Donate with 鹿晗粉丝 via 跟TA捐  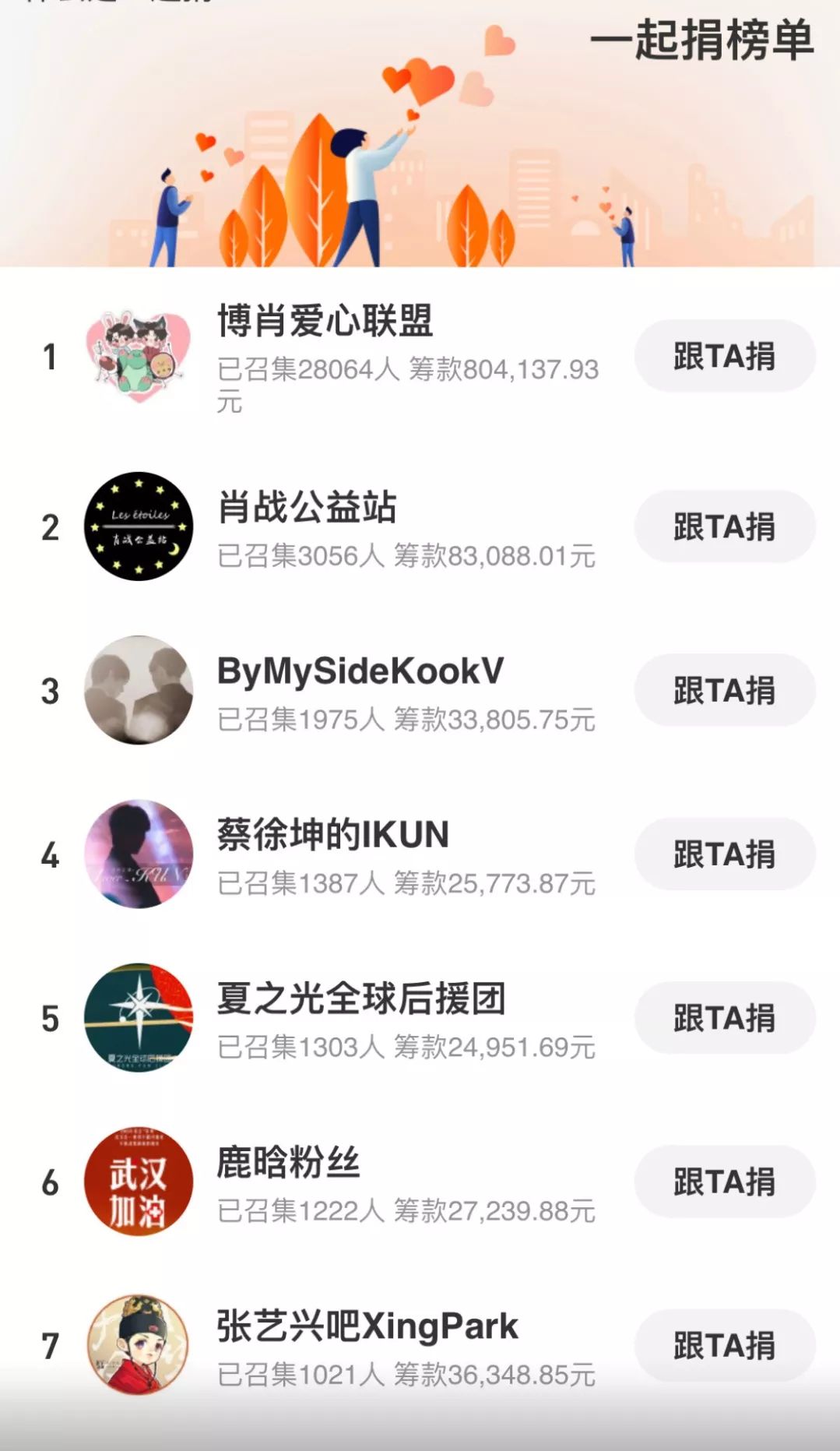coord(725,1181)
